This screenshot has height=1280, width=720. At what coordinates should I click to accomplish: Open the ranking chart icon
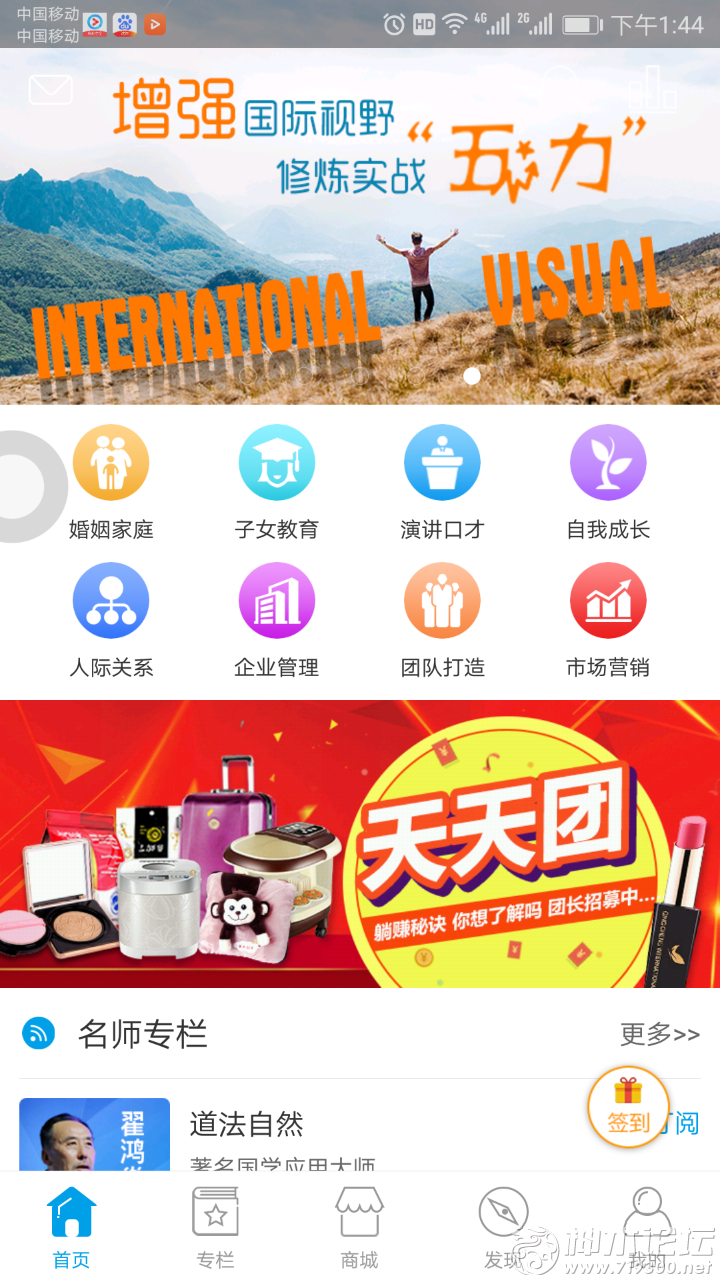[x=652, y=90]
